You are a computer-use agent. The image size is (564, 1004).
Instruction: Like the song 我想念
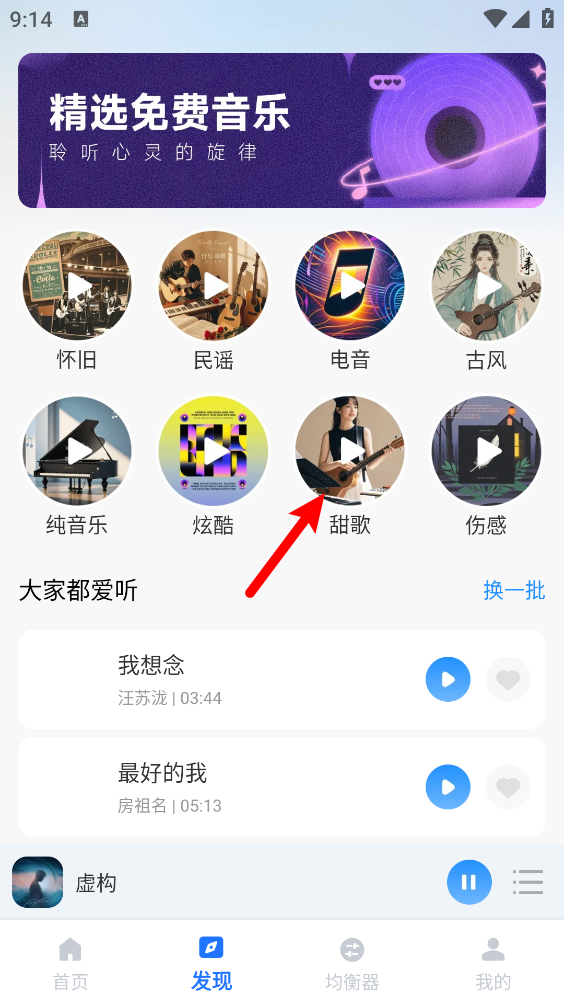click(508, 679)
